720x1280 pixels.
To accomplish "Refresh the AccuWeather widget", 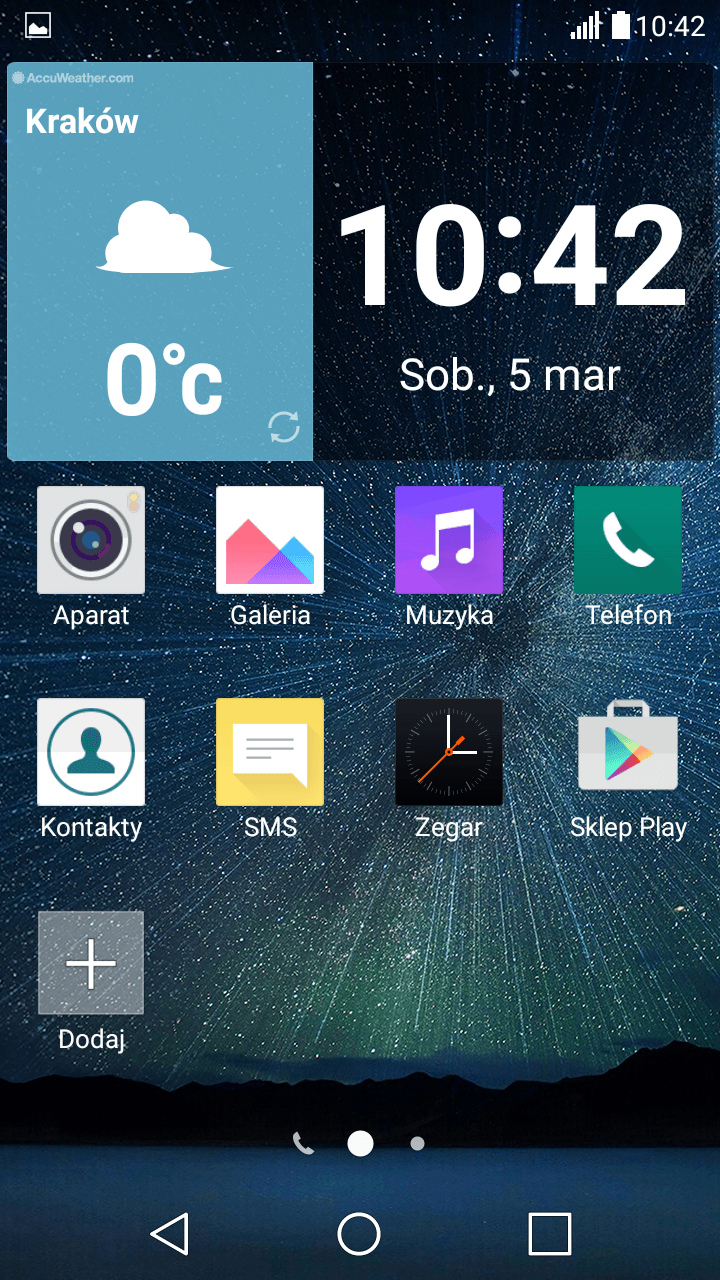I will pyautogui.click(x=284, y=427).
